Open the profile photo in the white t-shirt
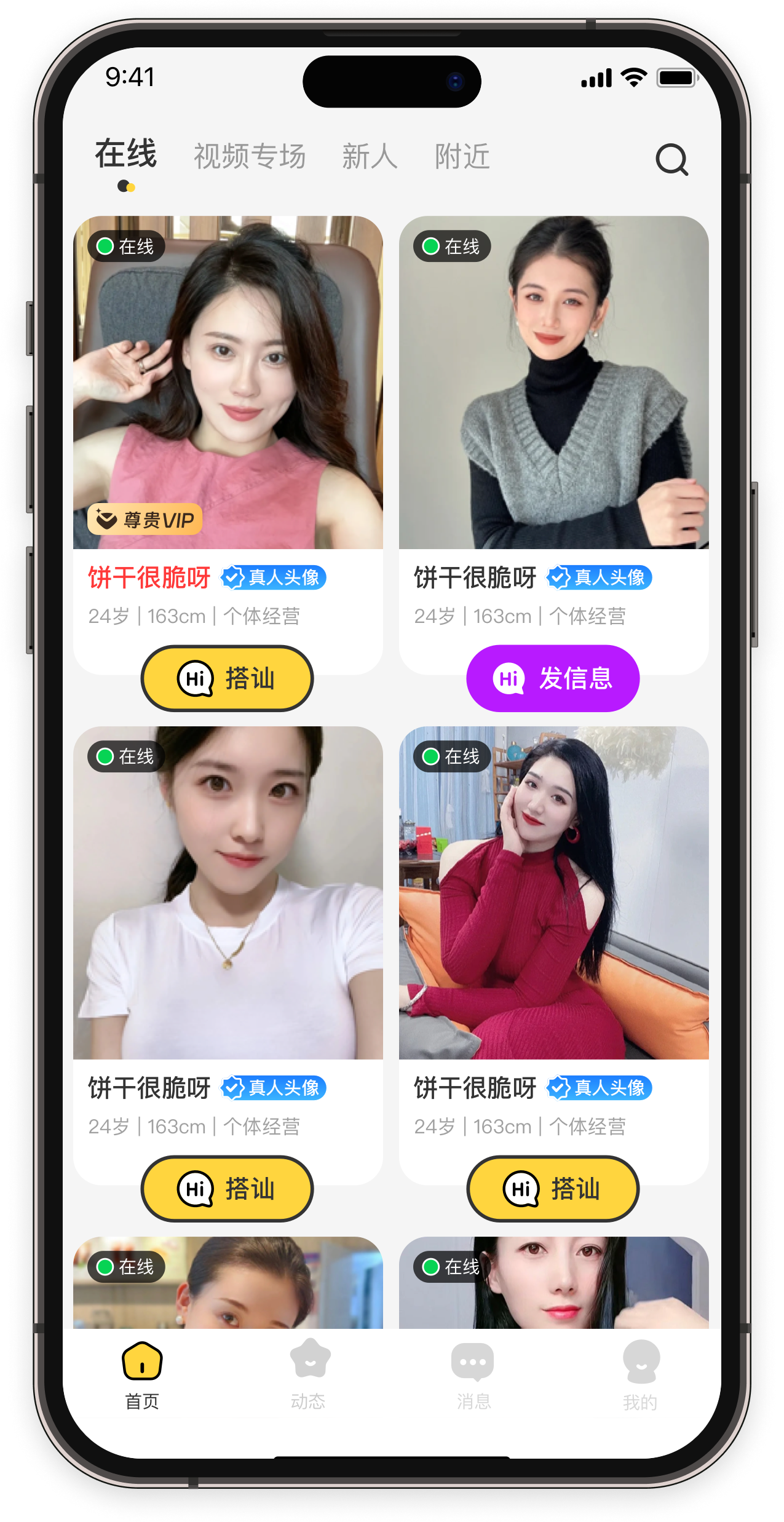 pos(228,892)
